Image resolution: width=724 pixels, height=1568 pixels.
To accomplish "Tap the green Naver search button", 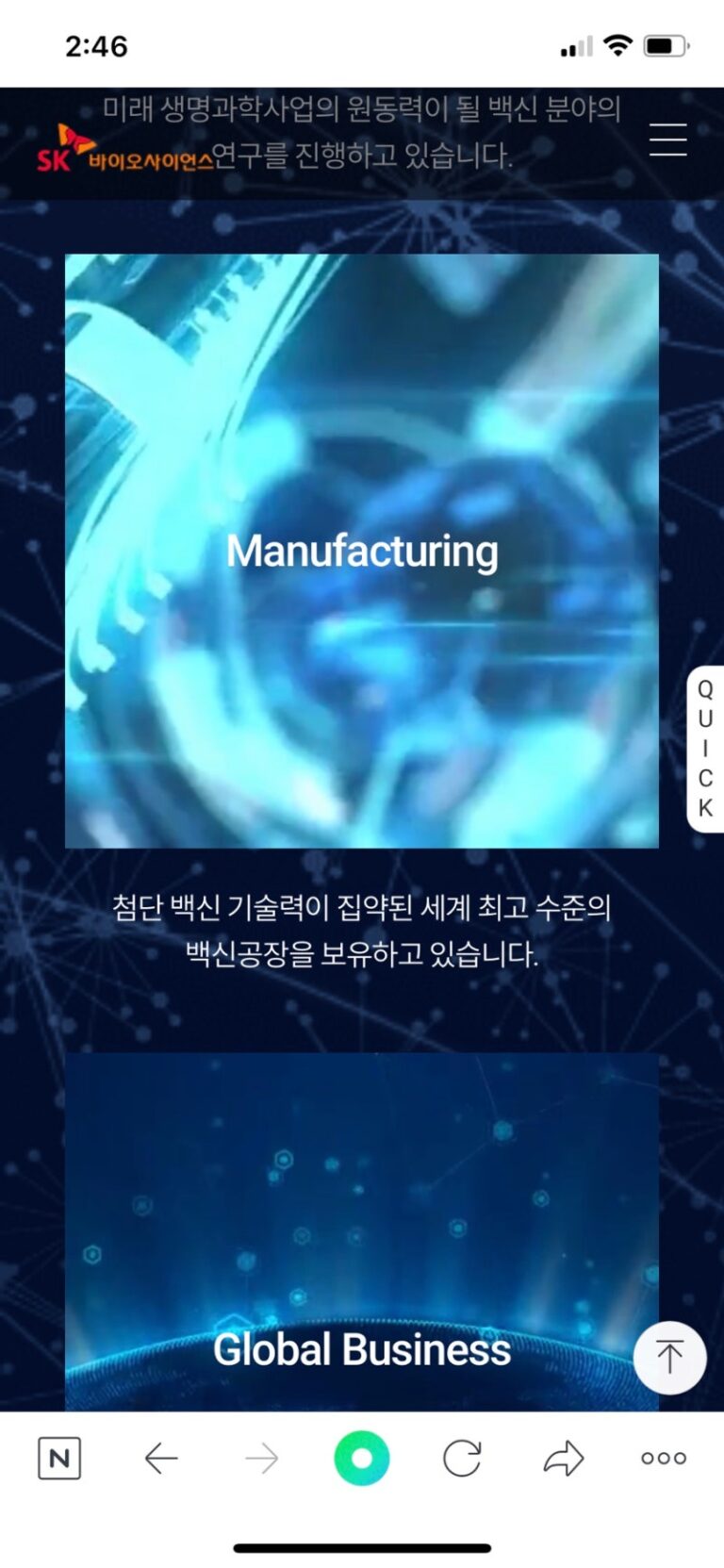I will [x=361, y=1458].
